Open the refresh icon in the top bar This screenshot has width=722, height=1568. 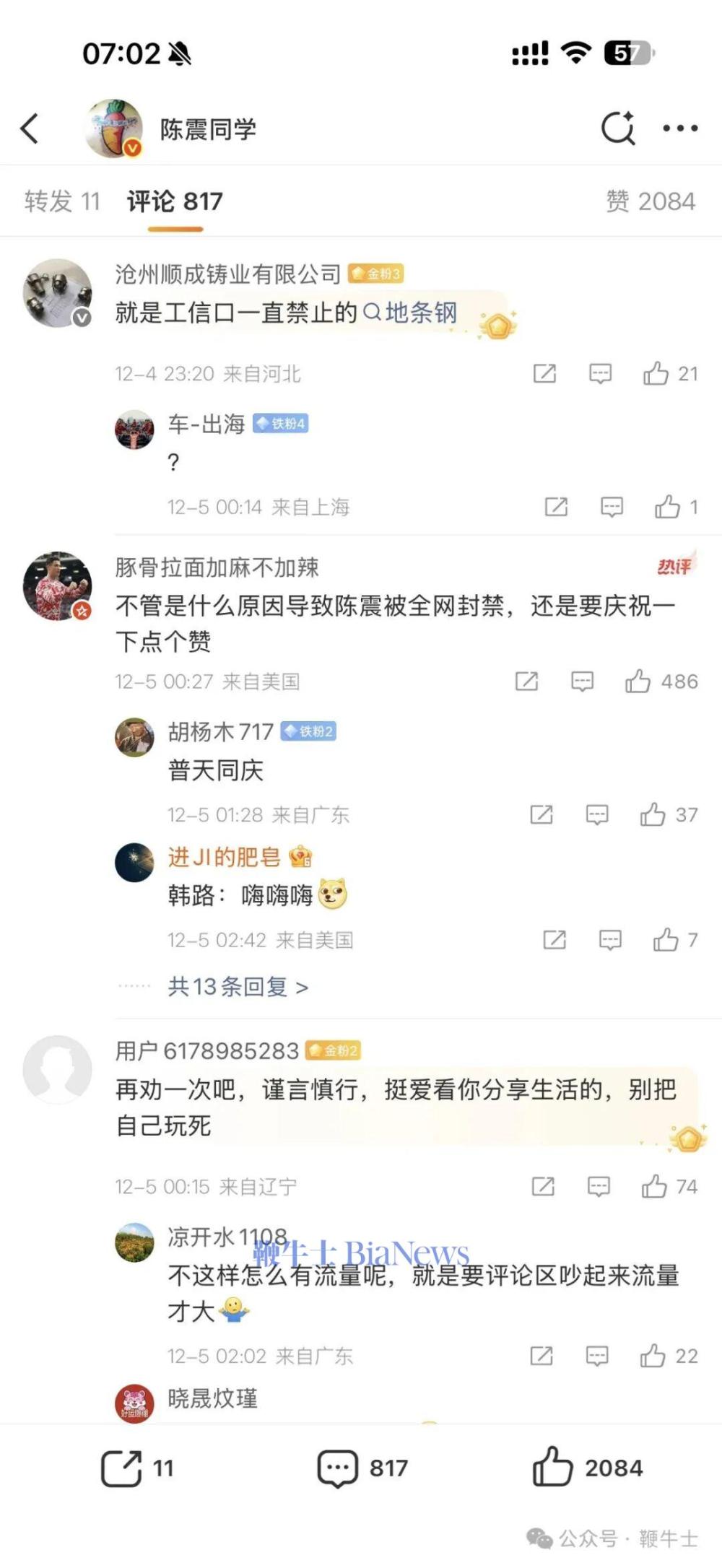(619, 129)
